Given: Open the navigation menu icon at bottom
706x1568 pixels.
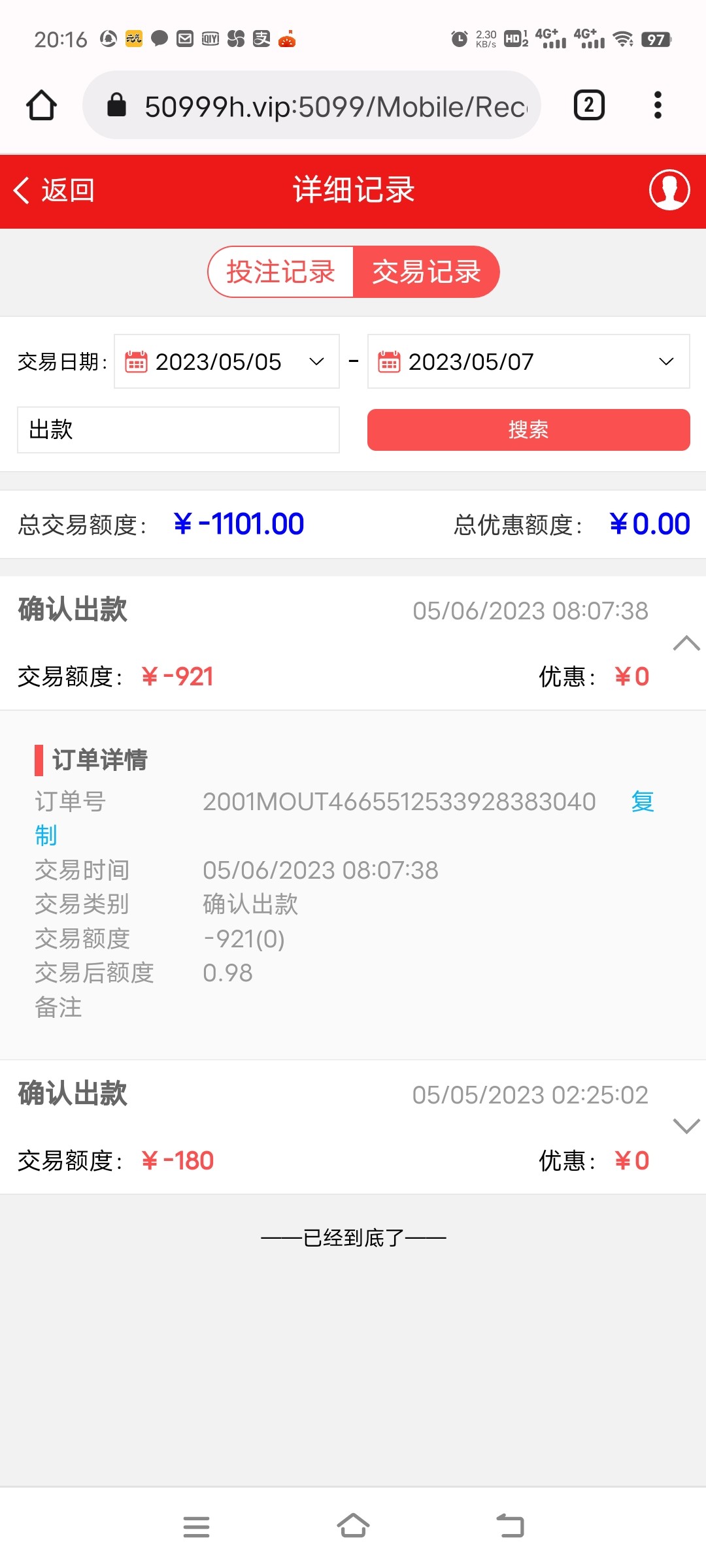Looking at the screenshot, I should click(196, 1527).
